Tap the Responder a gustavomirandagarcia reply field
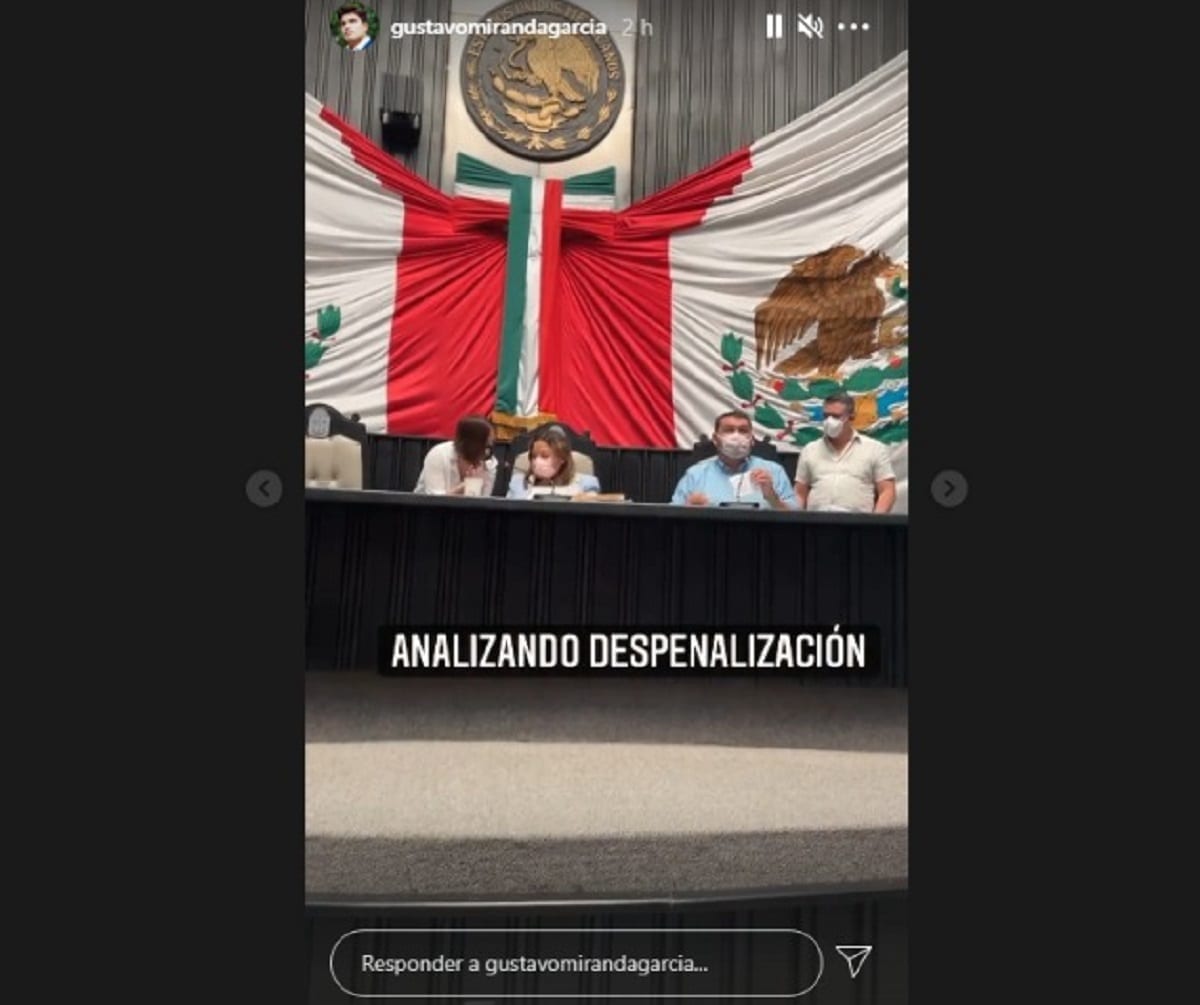This screenshot has height=1005, width=1200. point(575,963)
